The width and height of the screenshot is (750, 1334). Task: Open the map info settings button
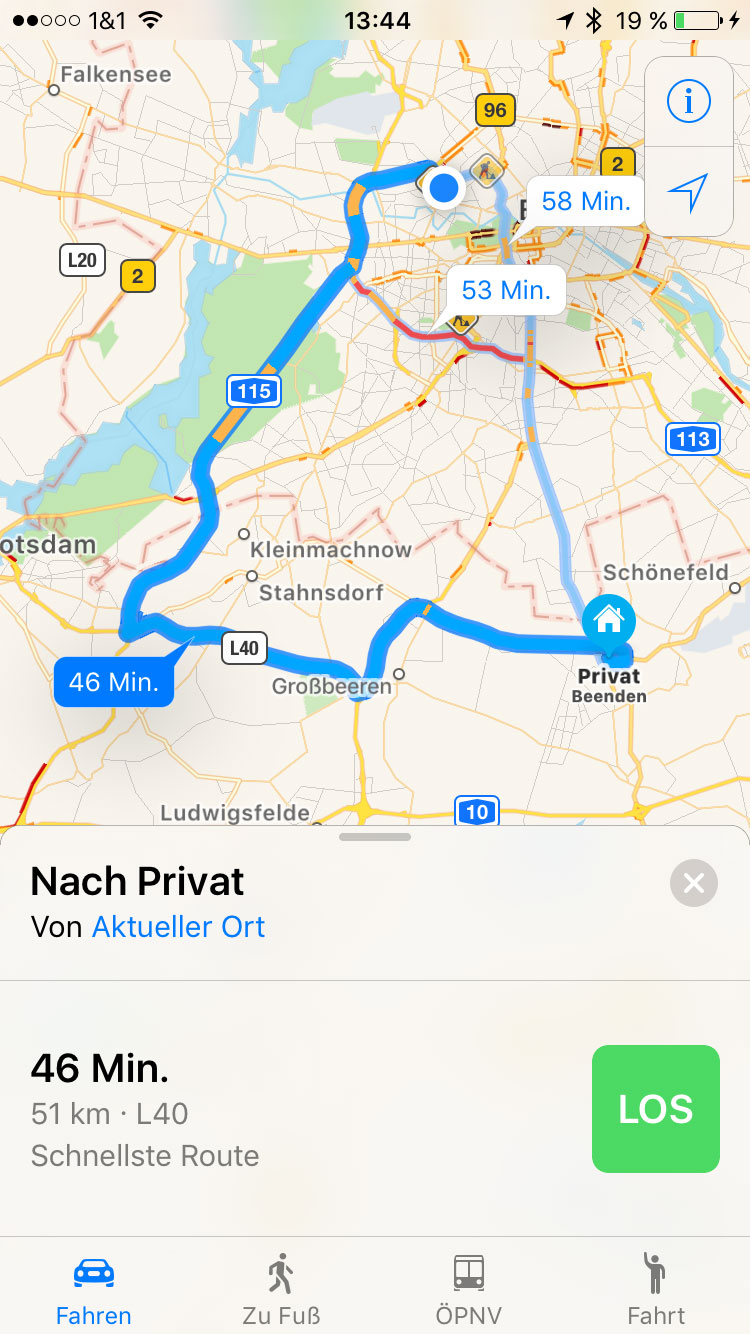click(x=689, y=102)
